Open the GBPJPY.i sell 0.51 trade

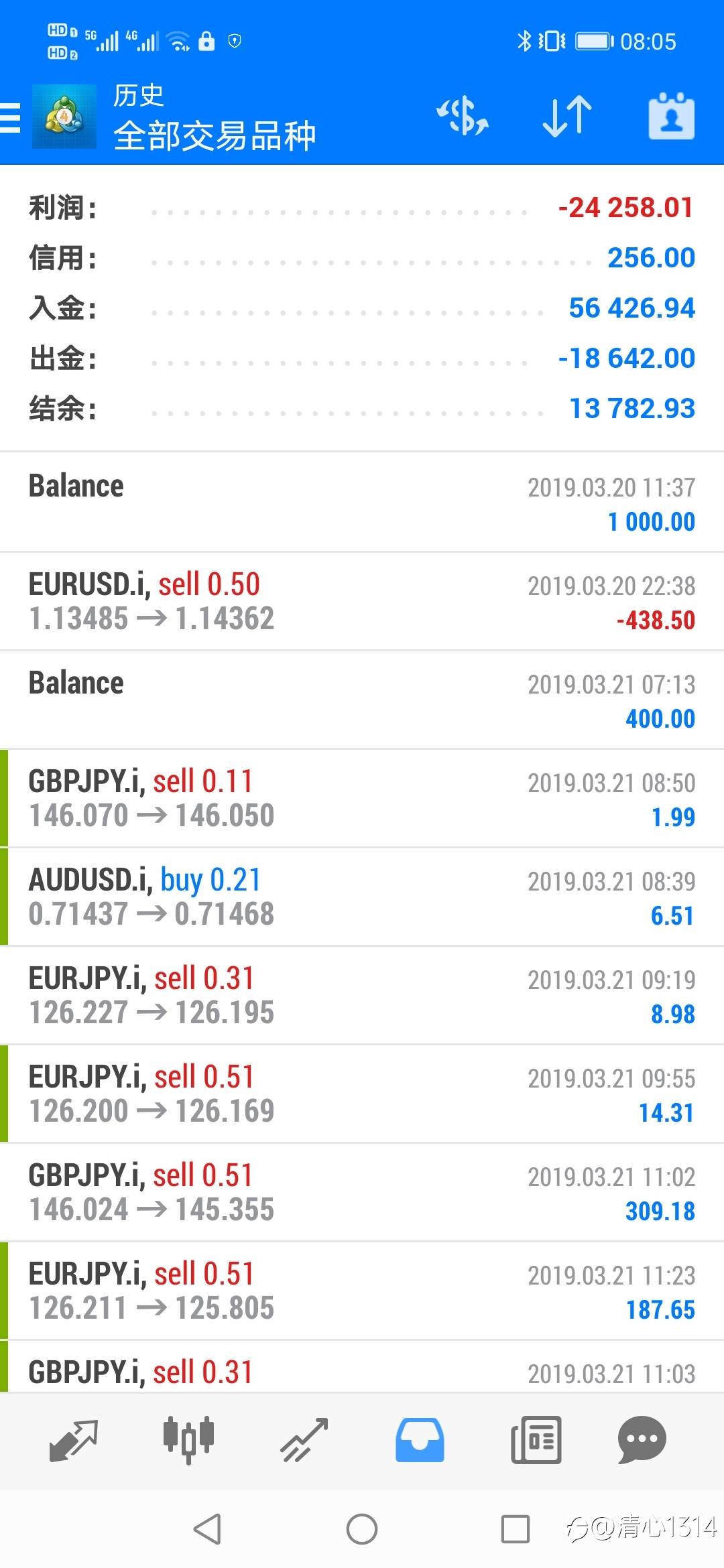click(362, 1192)
